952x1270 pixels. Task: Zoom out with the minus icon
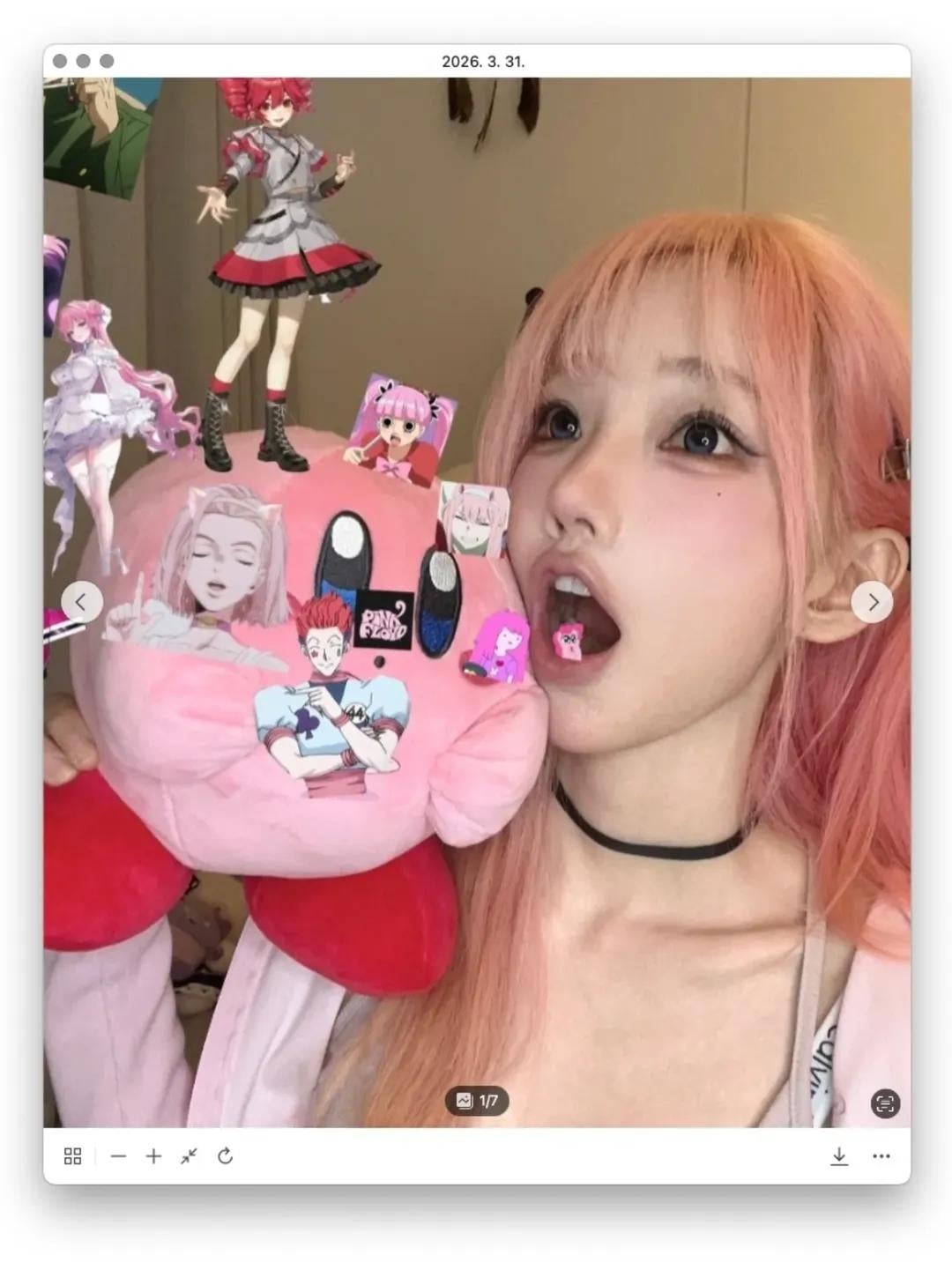(119, 1156)
